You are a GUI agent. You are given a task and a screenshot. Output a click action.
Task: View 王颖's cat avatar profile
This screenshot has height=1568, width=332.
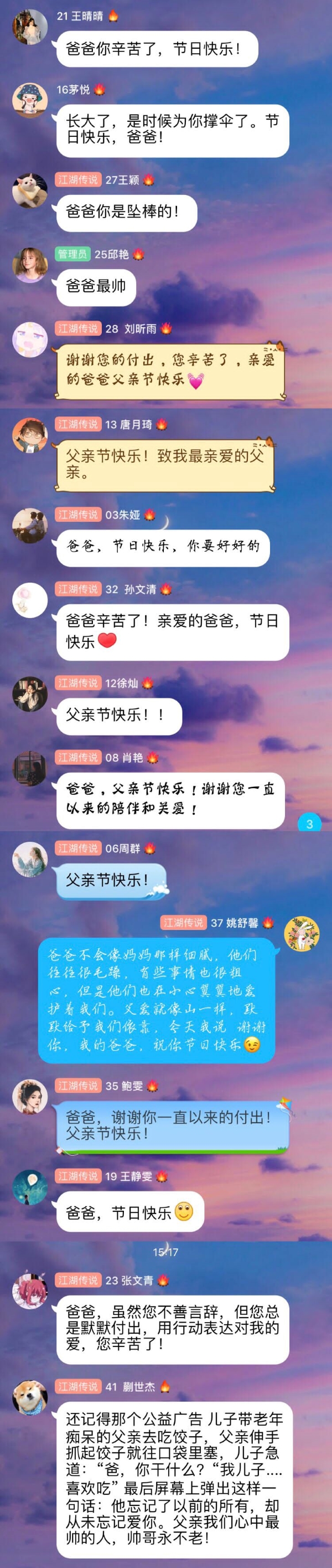pos(30,190)
